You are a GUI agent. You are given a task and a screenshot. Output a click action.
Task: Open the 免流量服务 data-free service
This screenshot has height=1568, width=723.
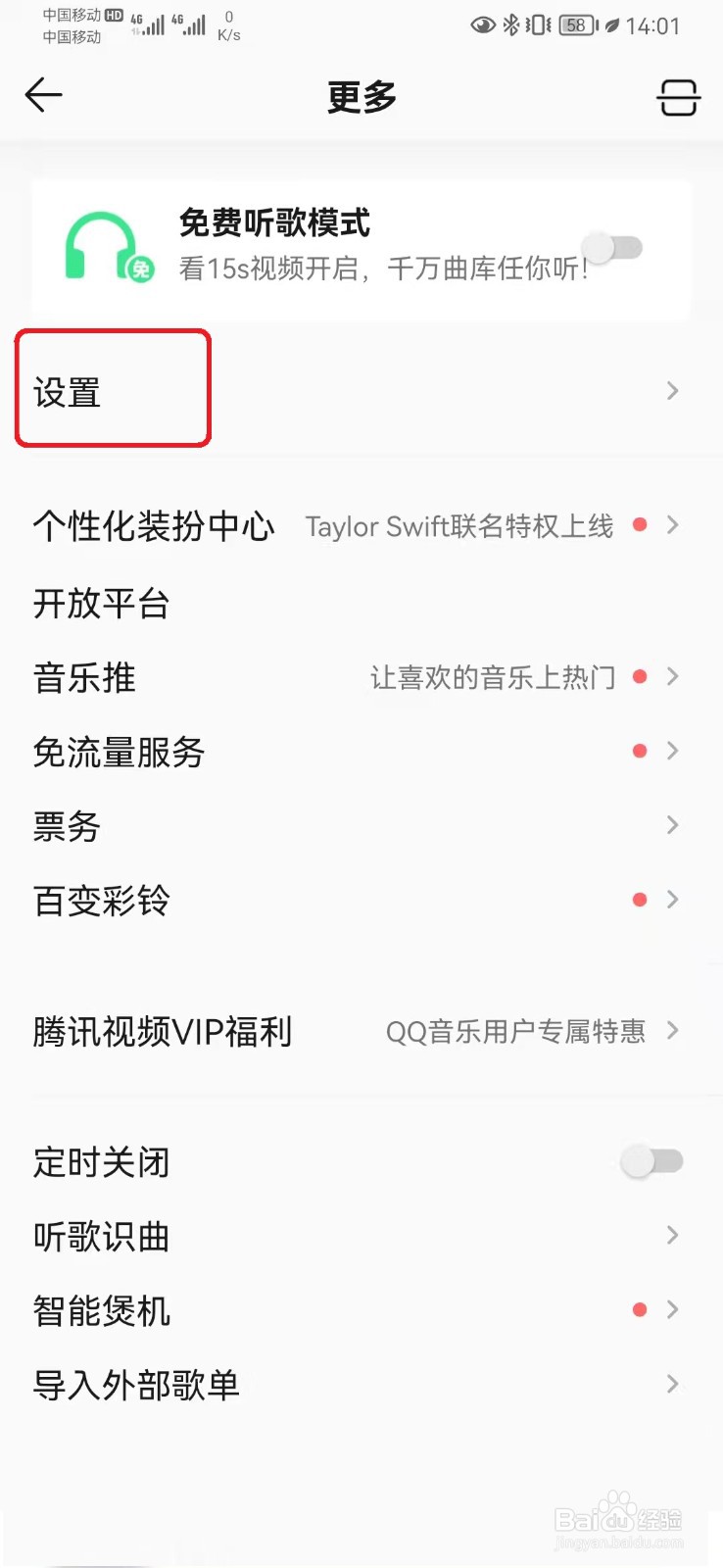pos(118,752)
